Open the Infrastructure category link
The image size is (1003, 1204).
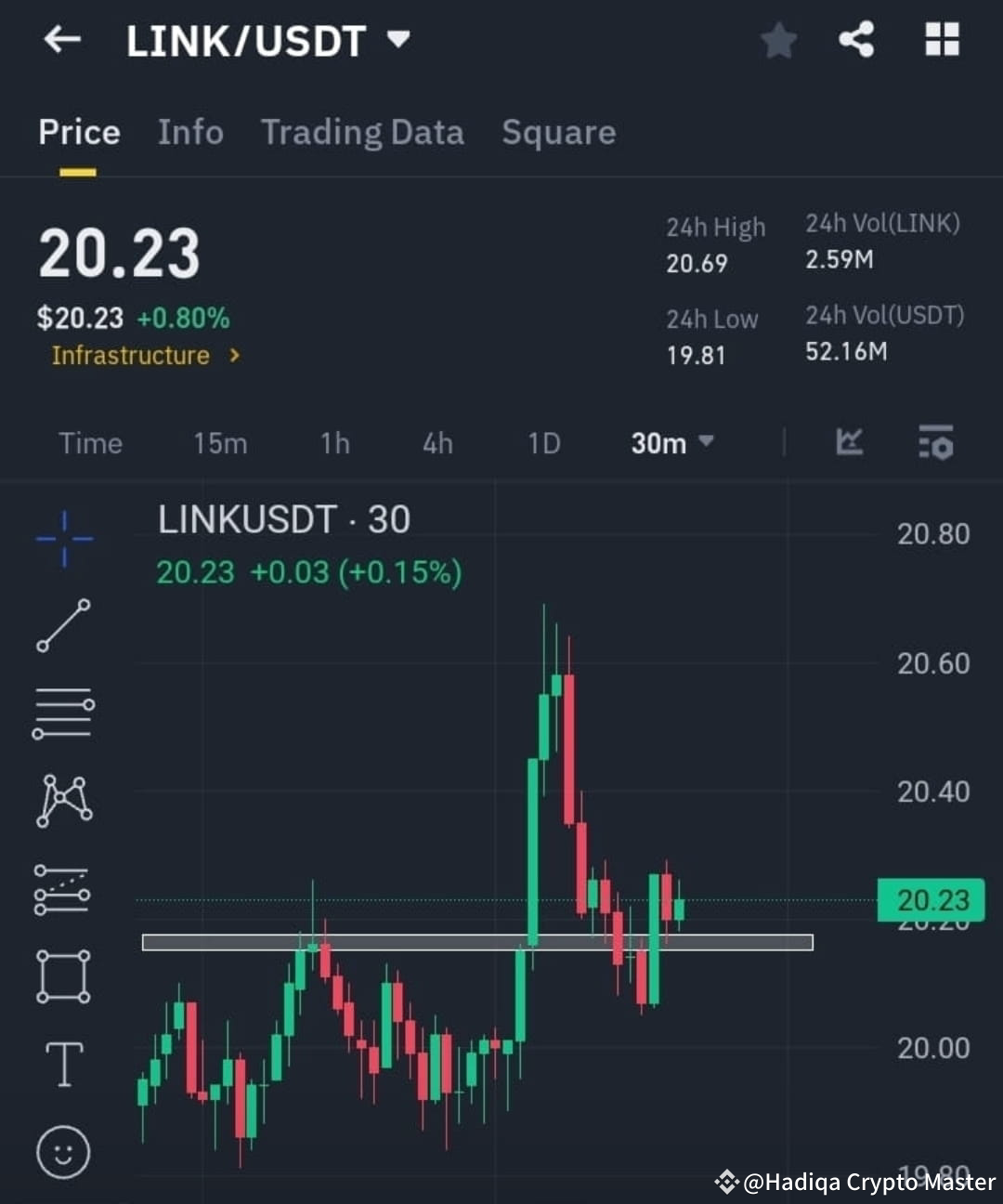144,355
